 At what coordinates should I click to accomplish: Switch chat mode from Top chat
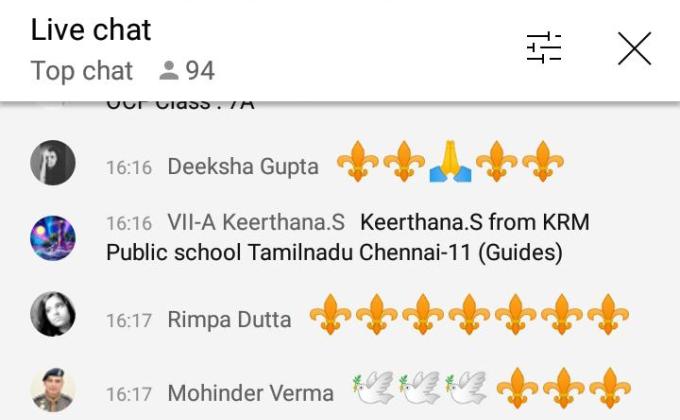(x=82, y=71)
